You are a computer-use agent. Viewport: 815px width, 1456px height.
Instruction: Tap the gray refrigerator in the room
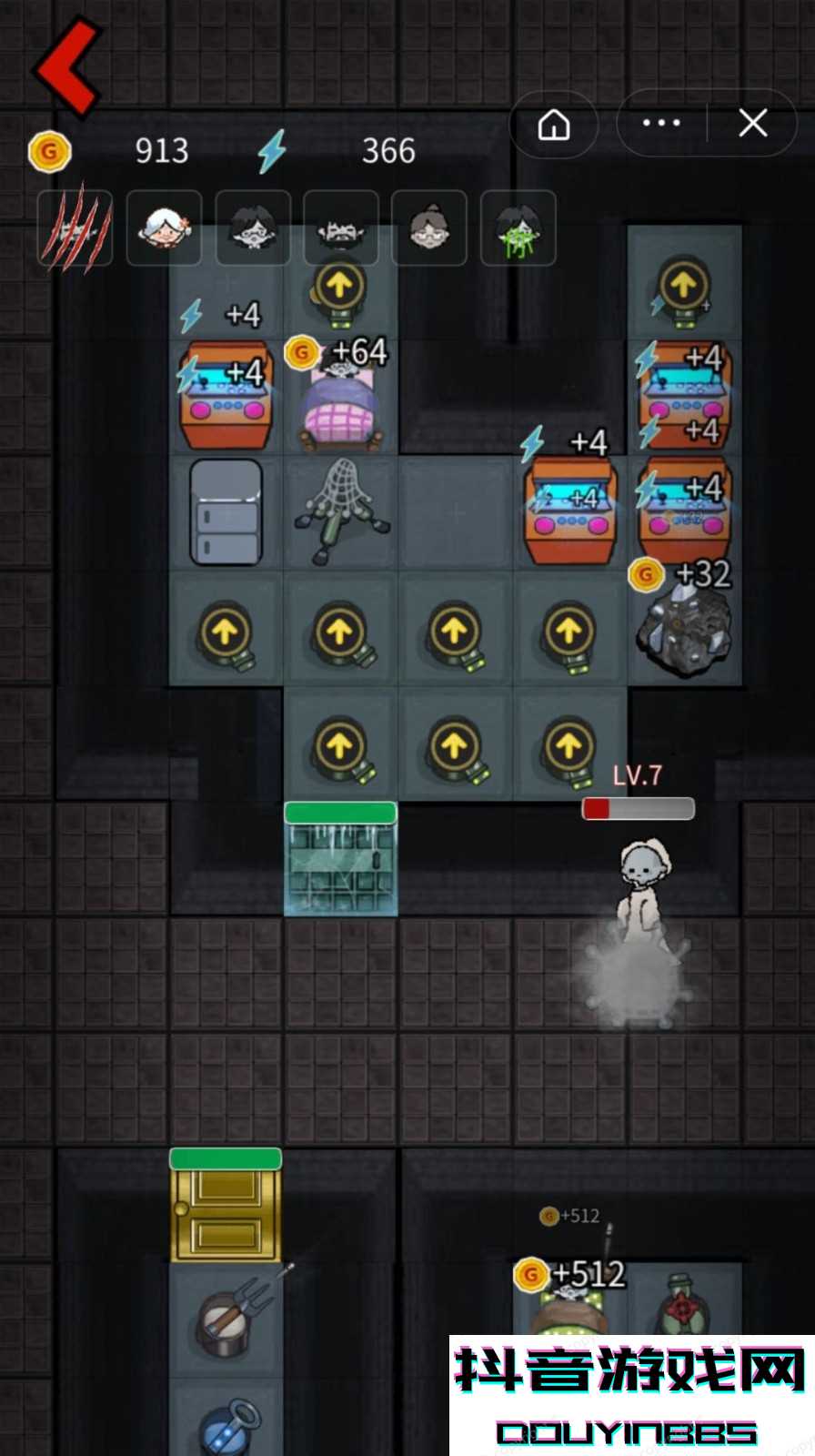[x=226, y=512]
